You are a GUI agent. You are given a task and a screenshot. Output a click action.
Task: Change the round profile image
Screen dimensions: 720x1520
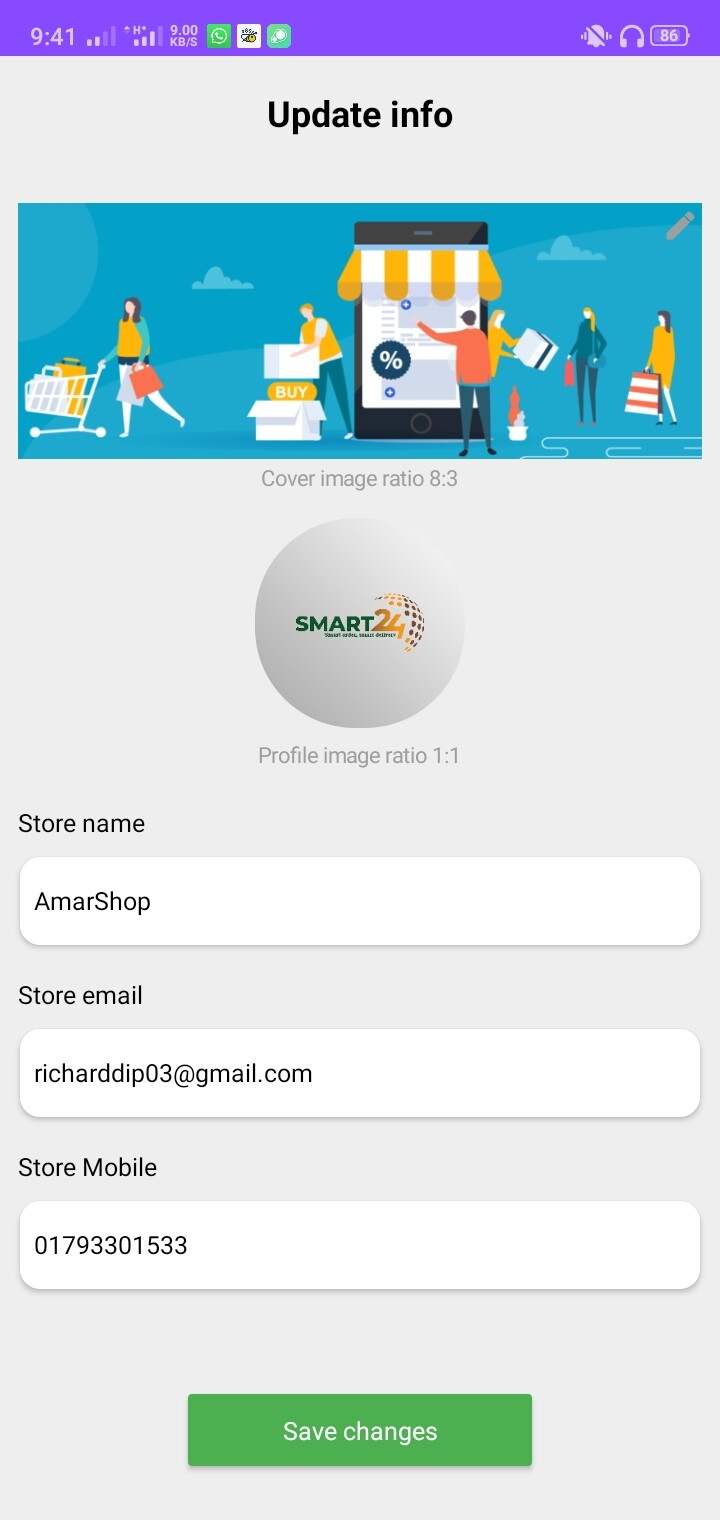click(360, 622)
